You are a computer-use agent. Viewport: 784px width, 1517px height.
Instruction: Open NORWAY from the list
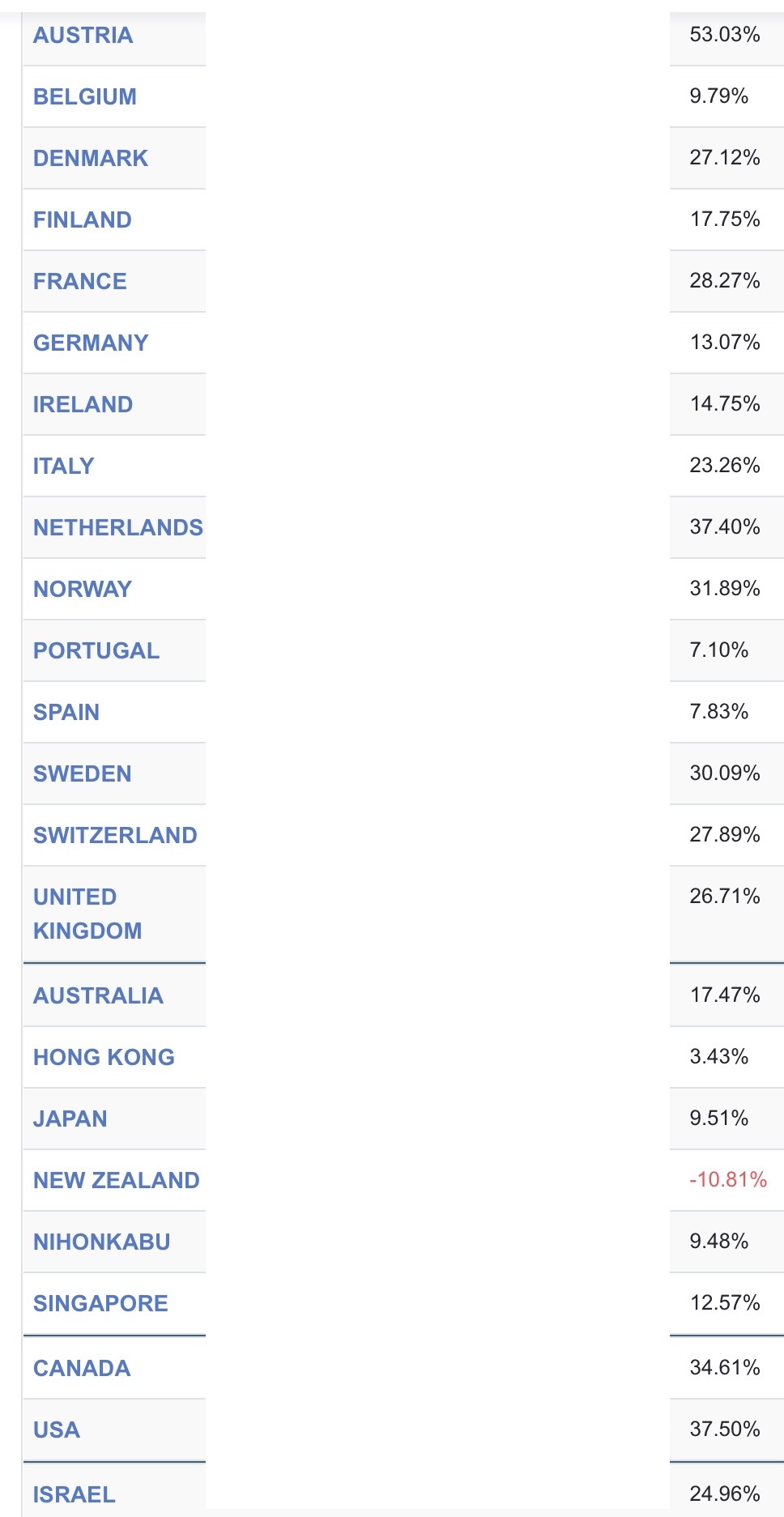(x=83, y=590)
